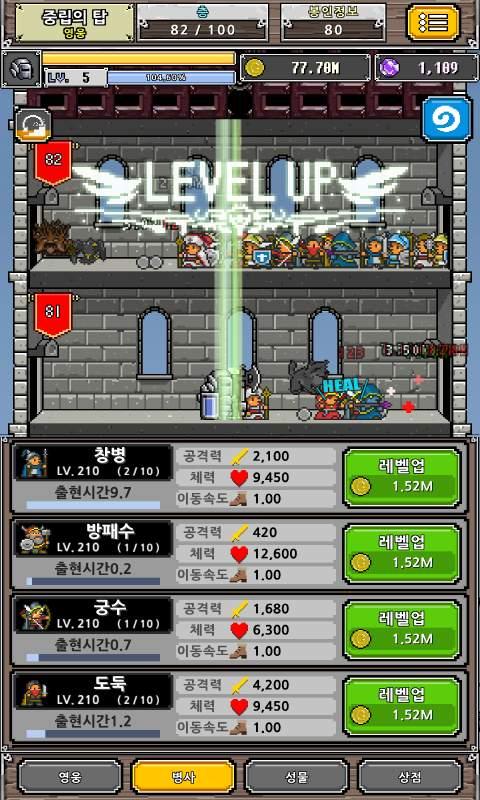480x800 pixels.
Task: Go to the 성물 tab
Action: click(x=297, y=777)
